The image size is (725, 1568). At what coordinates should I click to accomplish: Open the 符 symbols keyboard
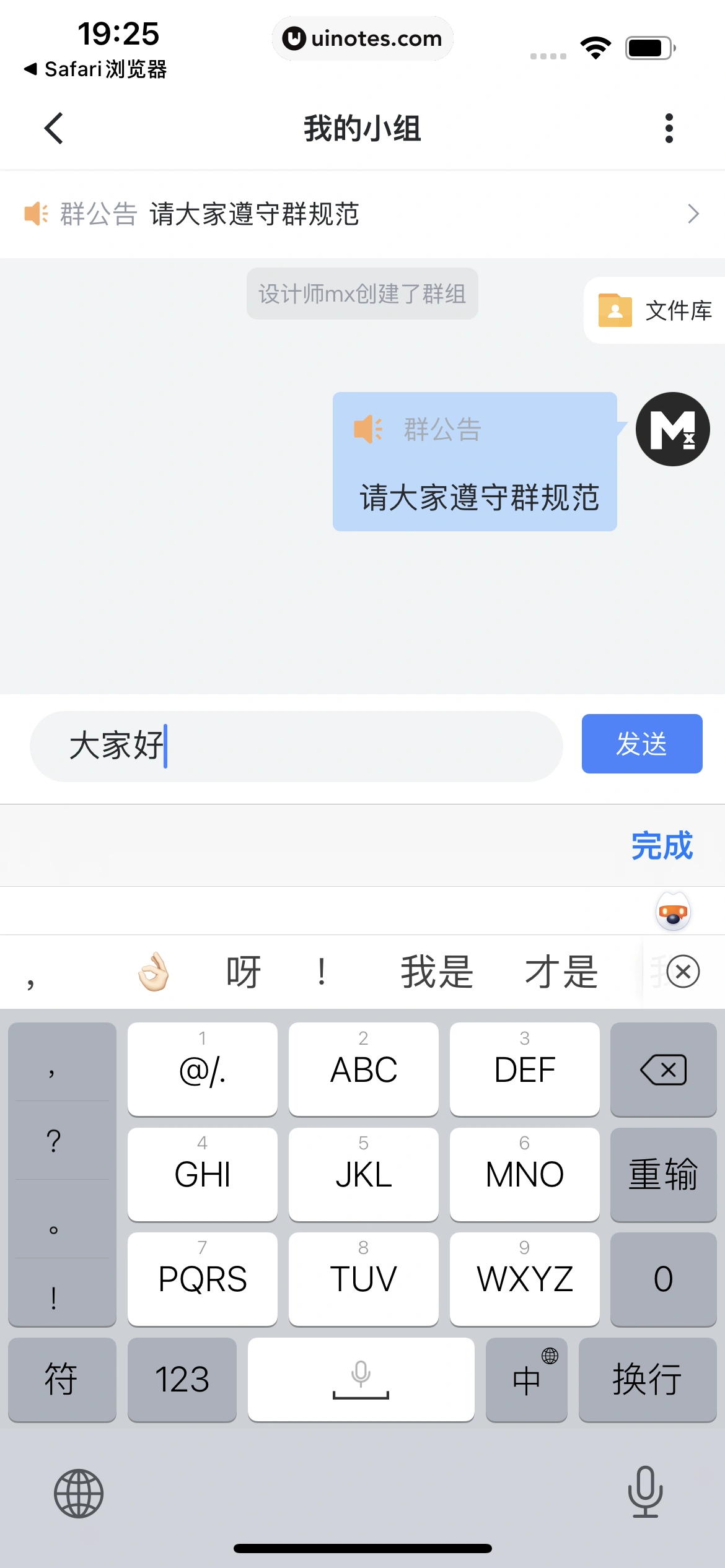61,1379
